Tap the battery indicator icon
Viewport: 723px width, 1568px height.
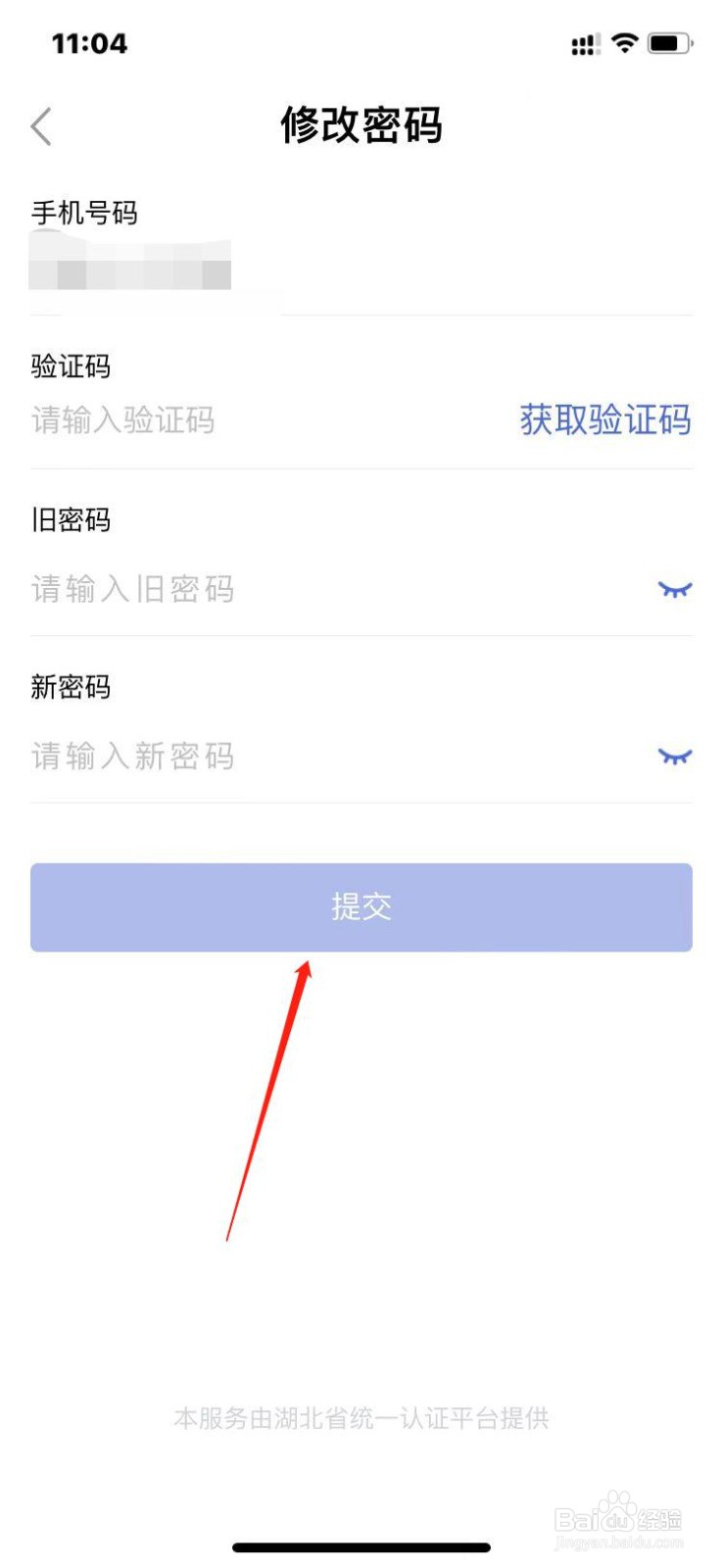point(670,43)
